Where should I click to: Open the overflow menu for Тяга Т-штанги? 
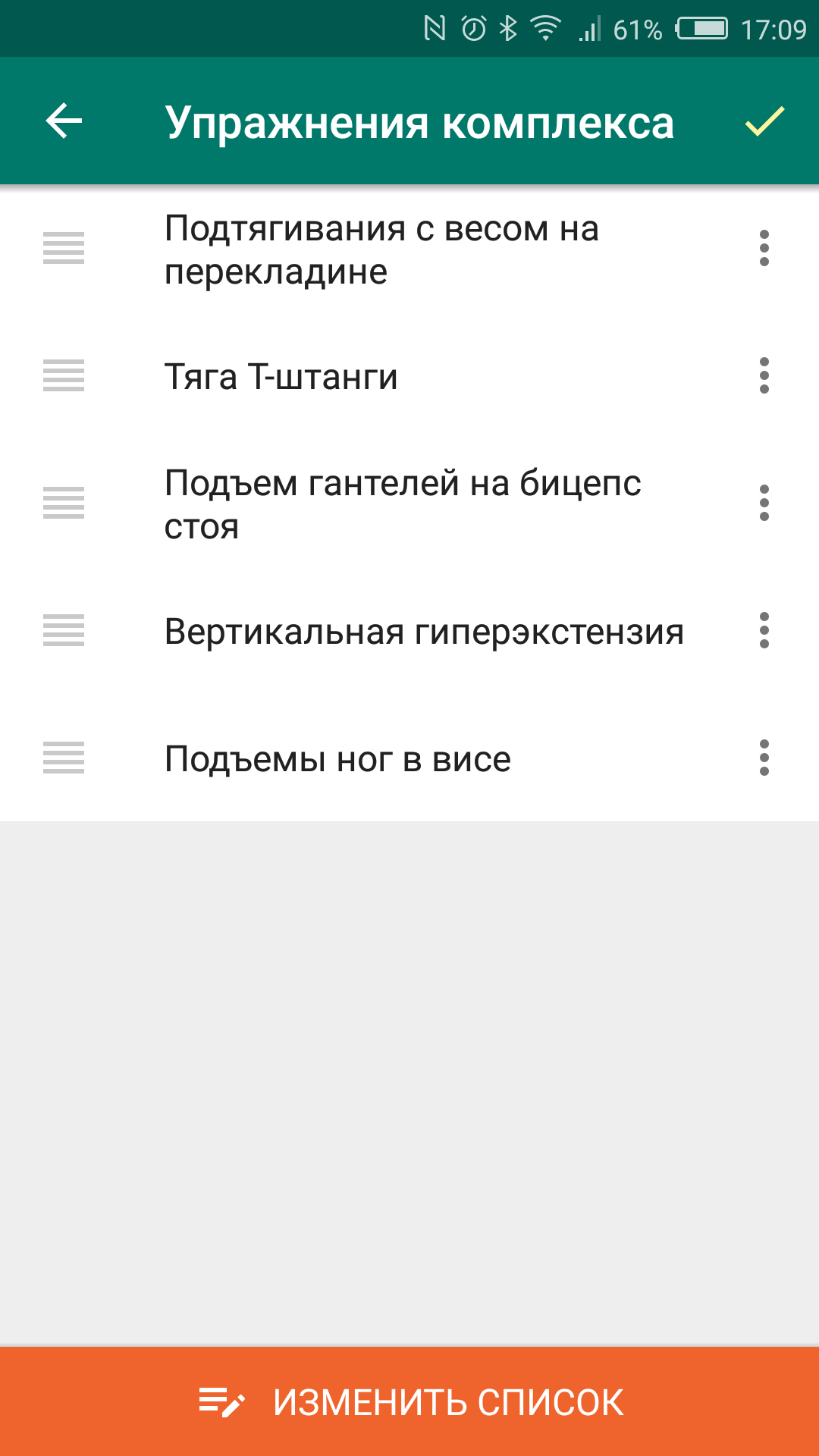pyautogui.click(x=764, y=376)
